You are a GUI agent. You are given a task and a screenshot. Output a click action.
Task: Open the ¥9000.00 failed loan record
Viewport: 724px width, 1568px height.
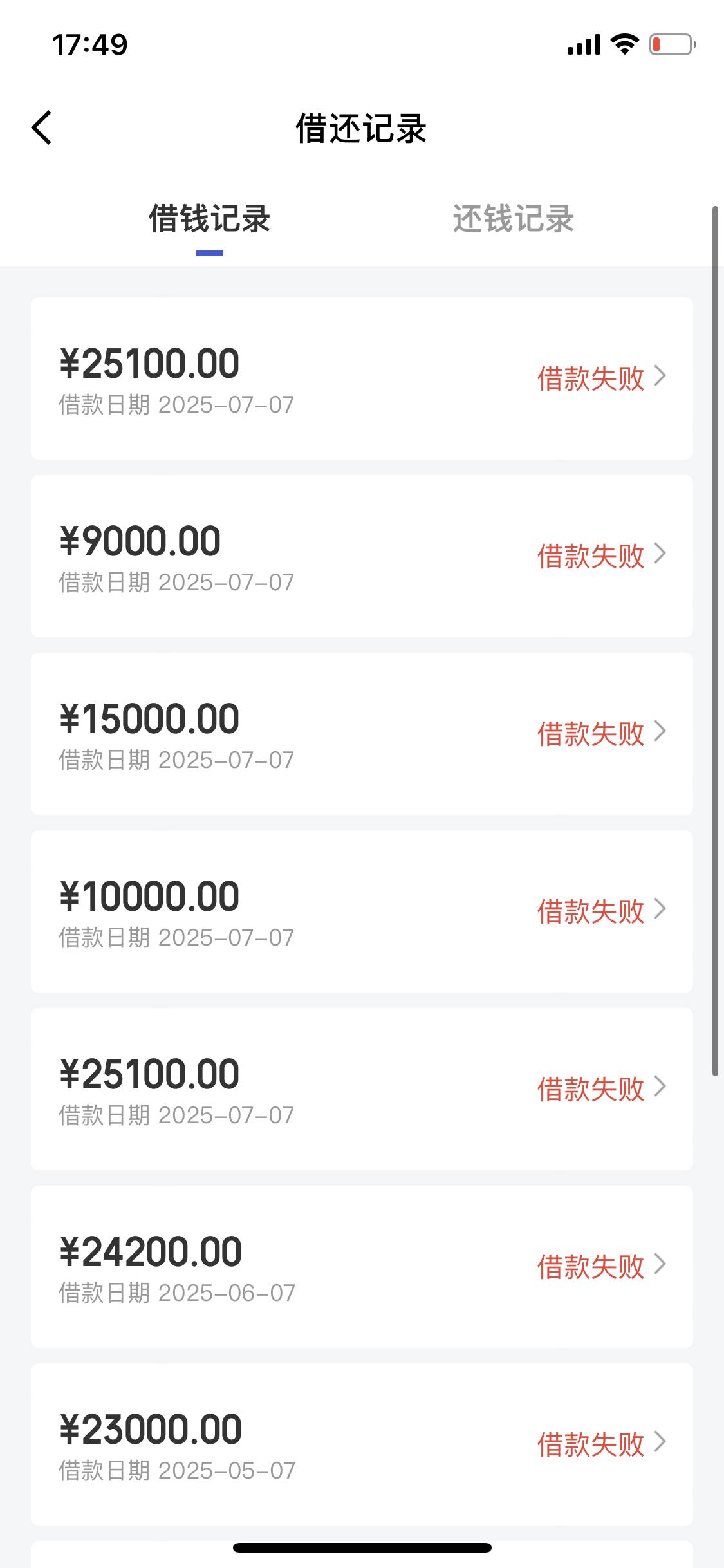(x=362, y=556)
